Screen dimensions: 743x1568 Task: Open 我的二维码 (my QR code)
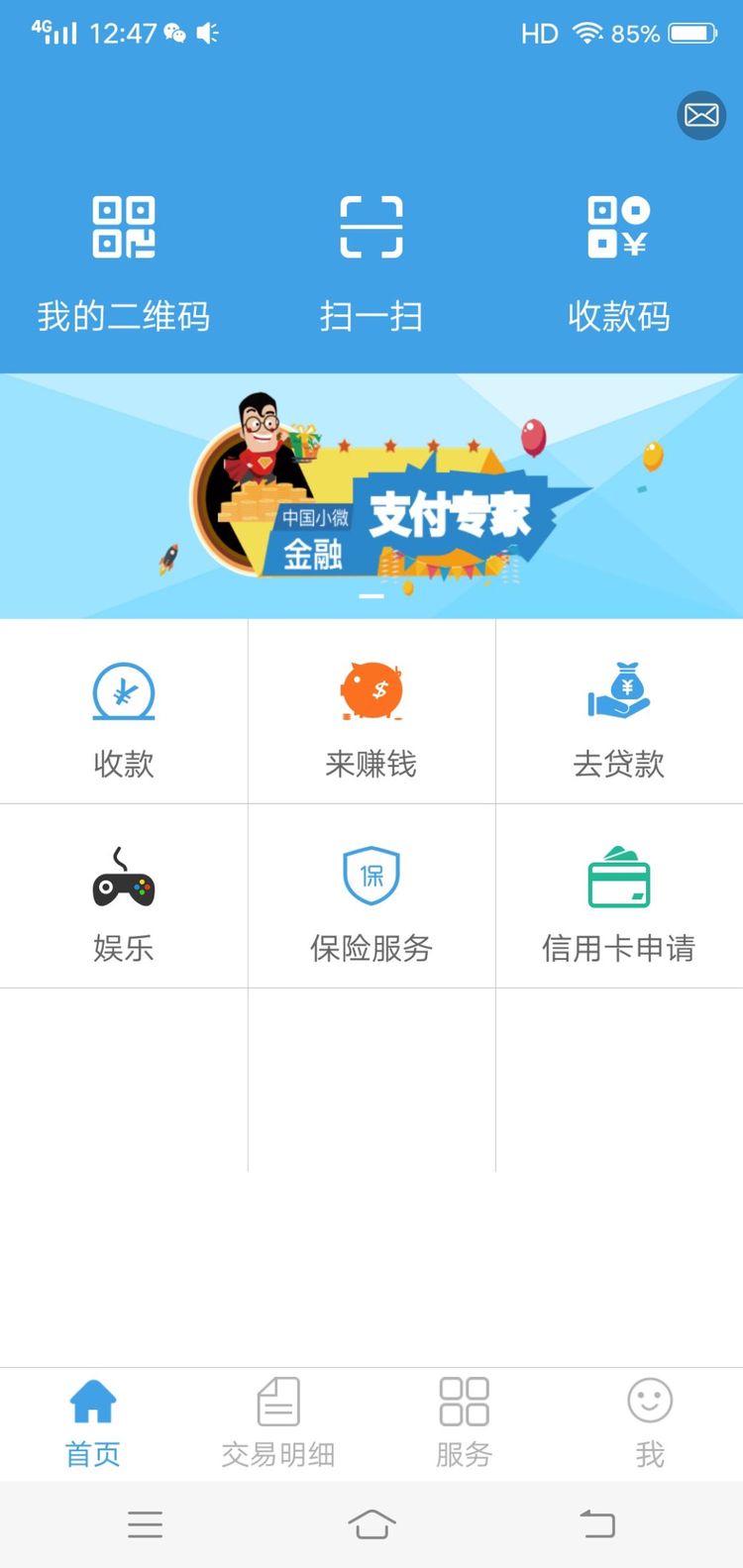[x=124, y=261]
